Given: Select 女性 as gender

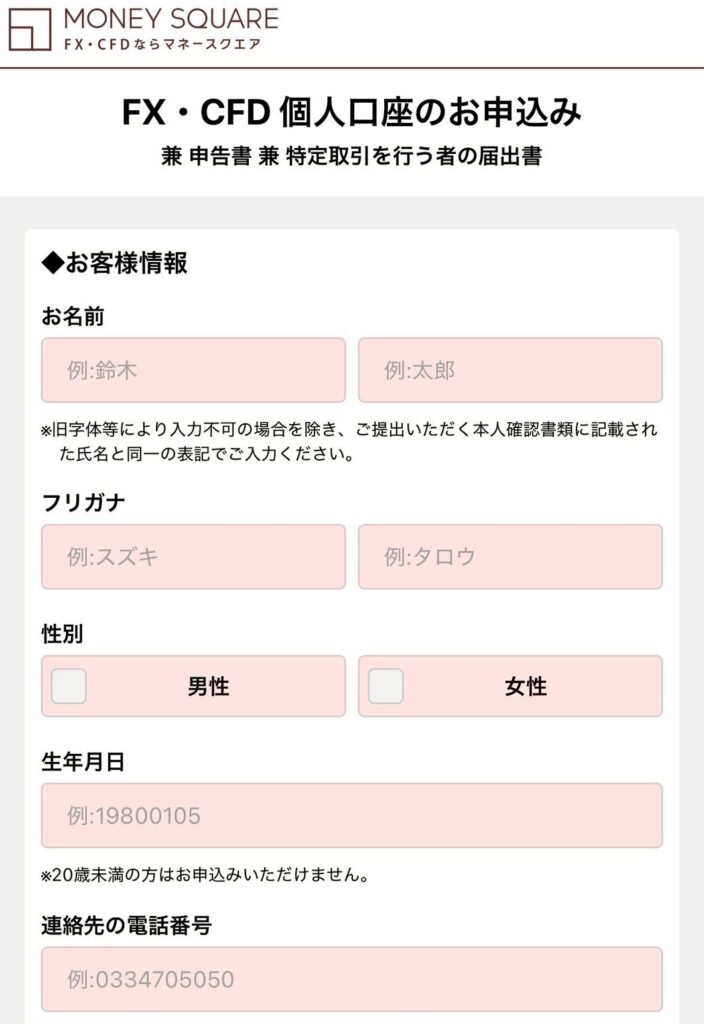Looking at the screenshot, I should pyautogui.click(x=510, y=687).
